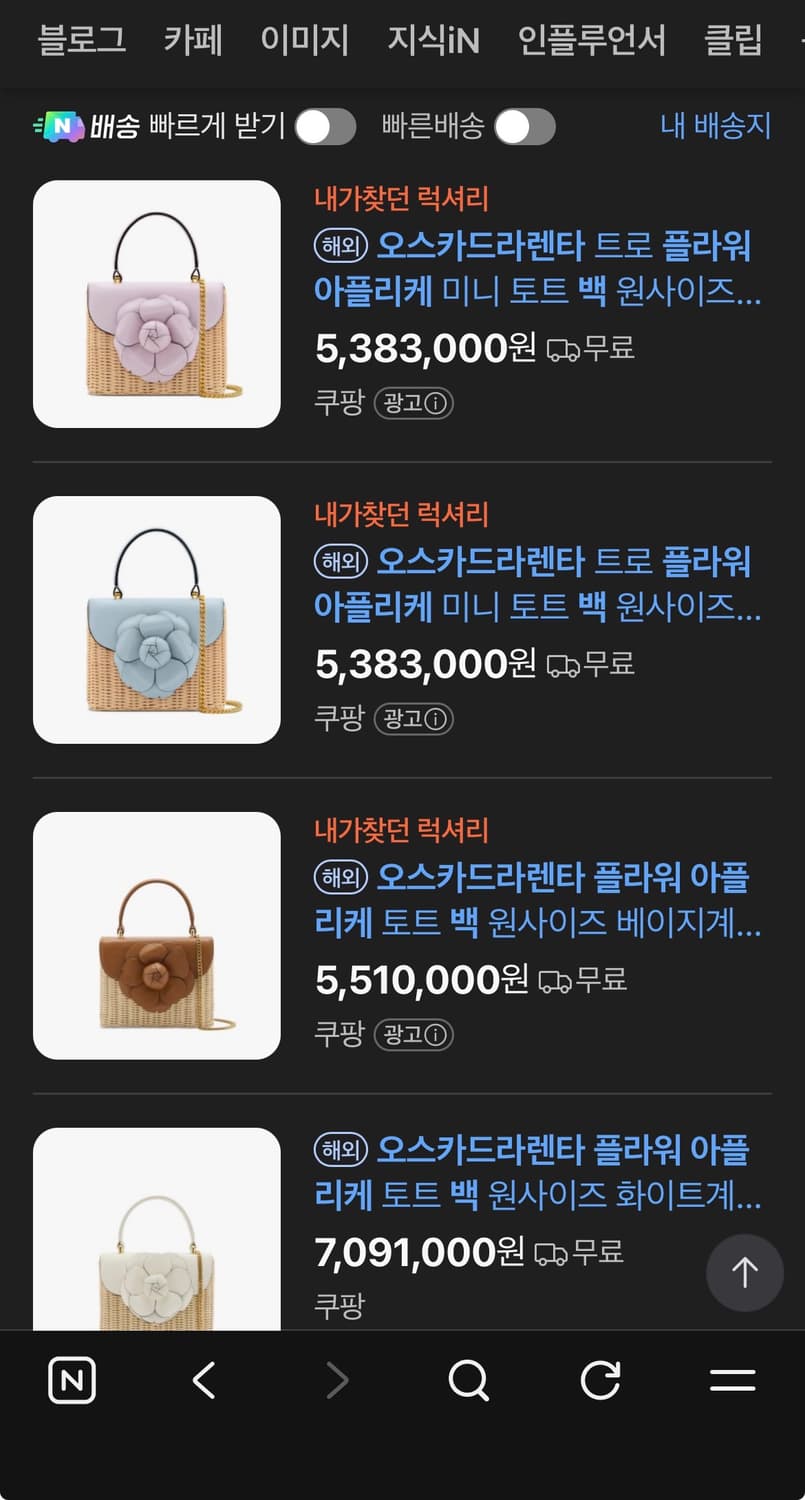The image size is (805, 1500).
Task: Tap the 쿠팡 seller name on second listing
Action: click(x=340, y=719)
